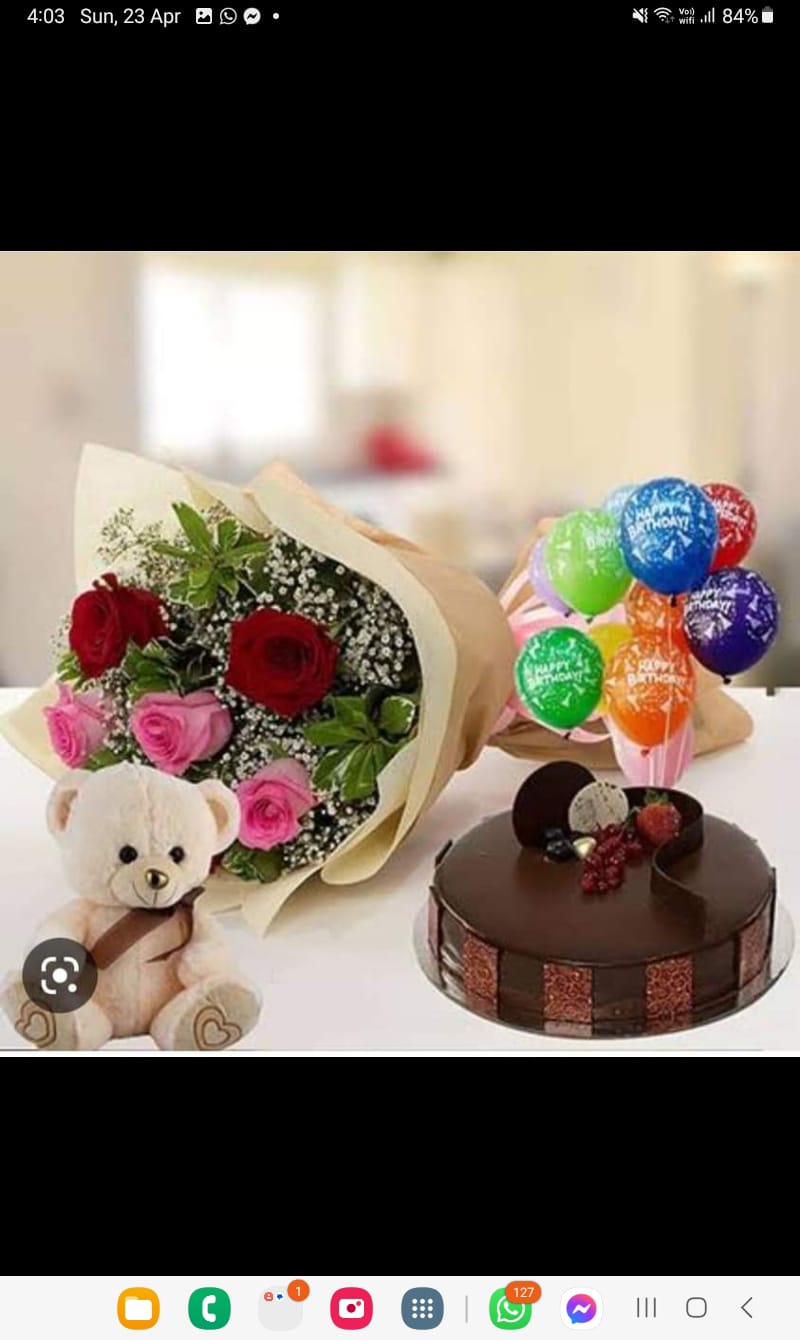Screen dimensions: 800x1340
Task: Open WhatsApp with 127 unread
Action: coord(510,1308)
